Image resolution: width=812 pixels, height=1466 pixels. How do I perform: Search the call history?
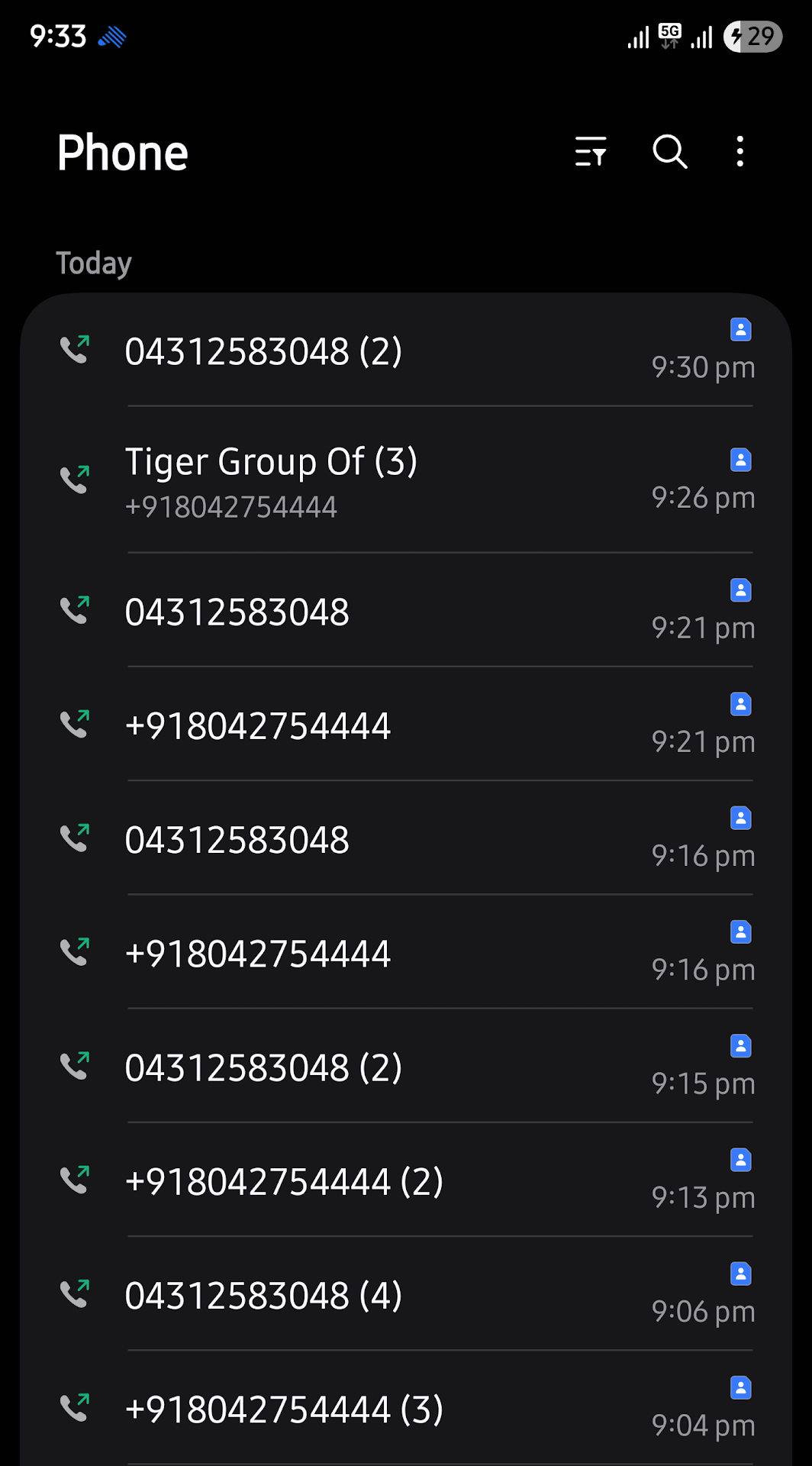[669, 152]
